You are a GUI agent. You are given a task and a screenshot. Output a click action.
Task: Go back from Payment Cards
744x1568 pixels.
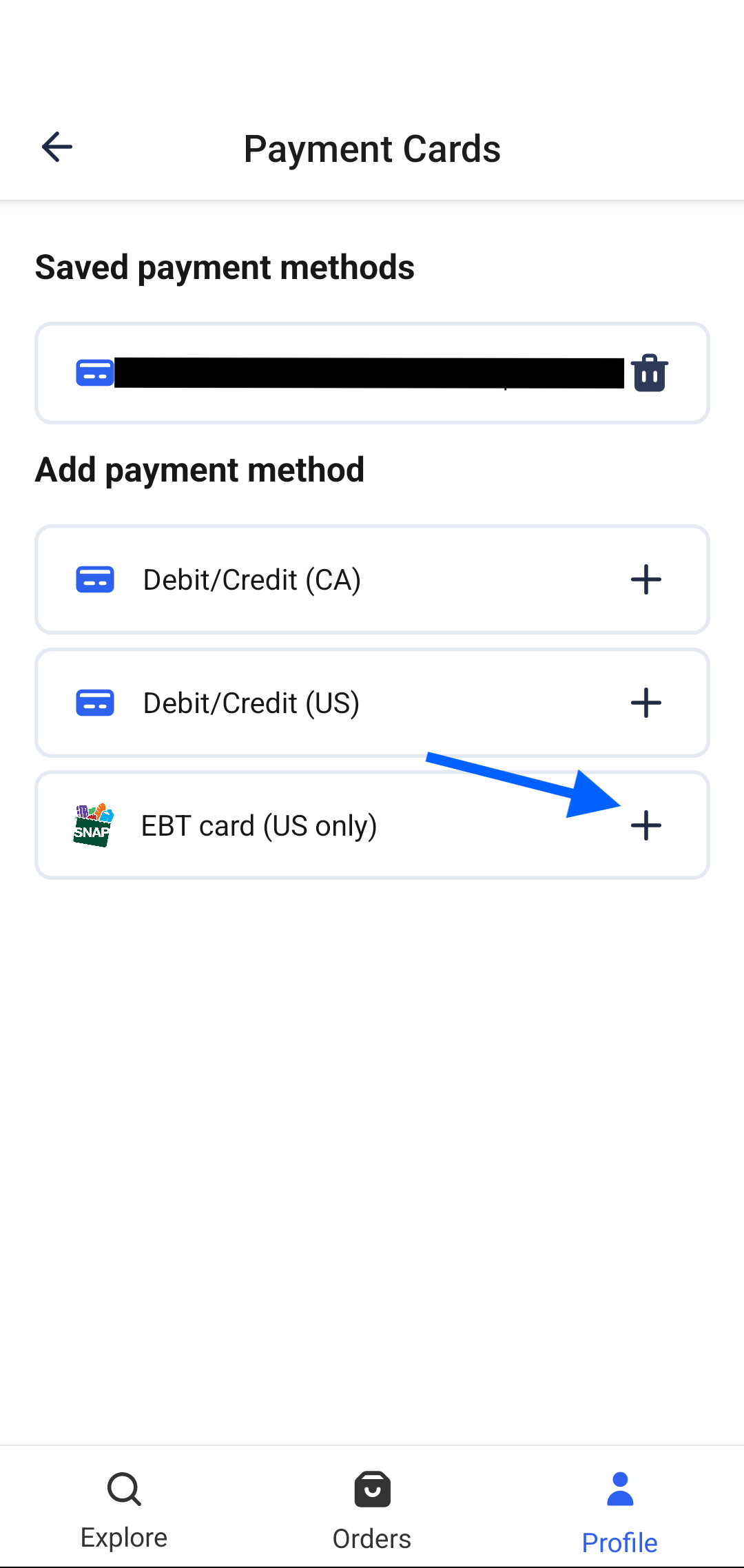[x=57, y=147]
